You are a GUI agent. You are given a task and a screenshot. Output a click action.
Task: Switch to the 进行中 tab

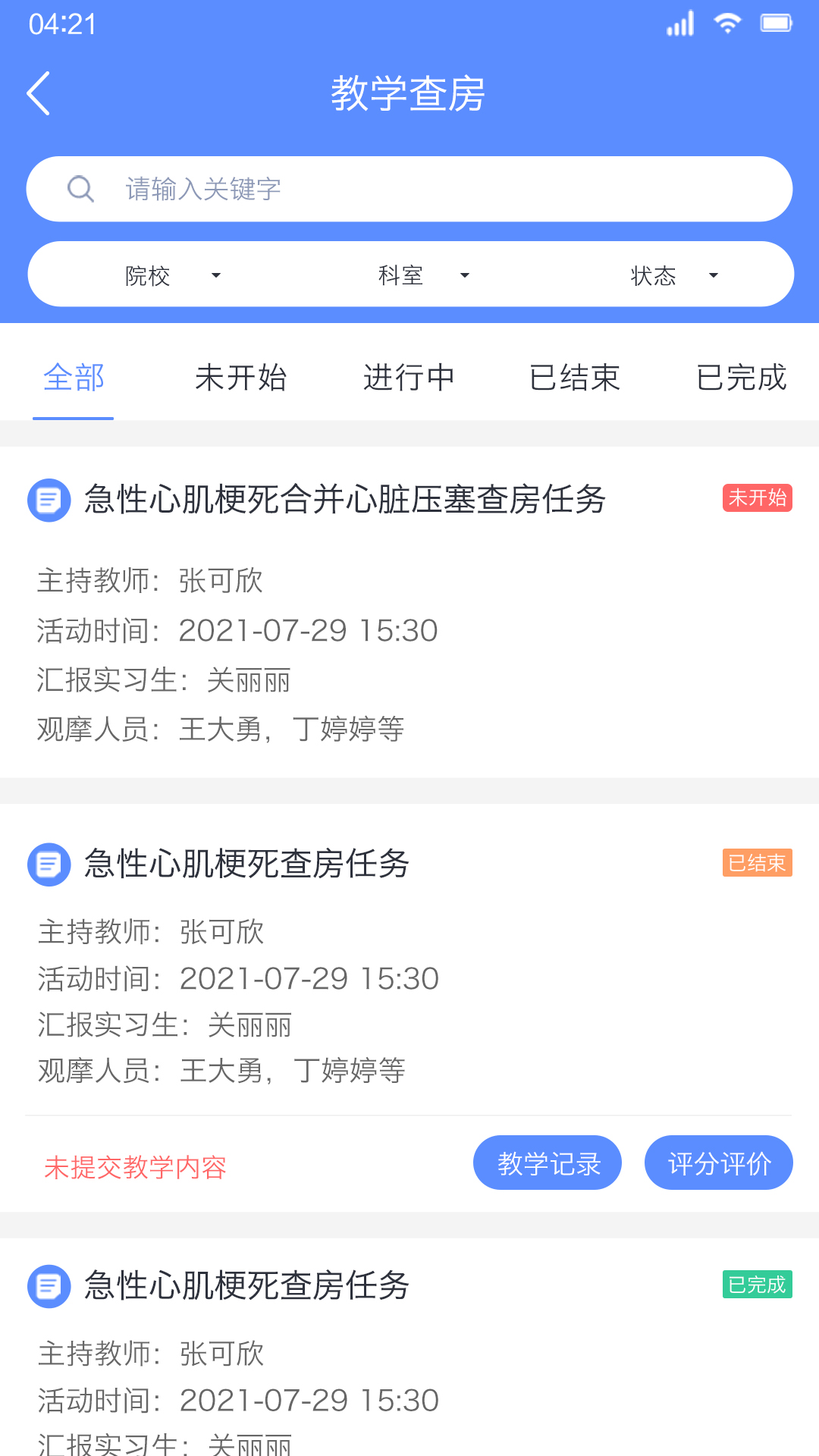point(409,377)
